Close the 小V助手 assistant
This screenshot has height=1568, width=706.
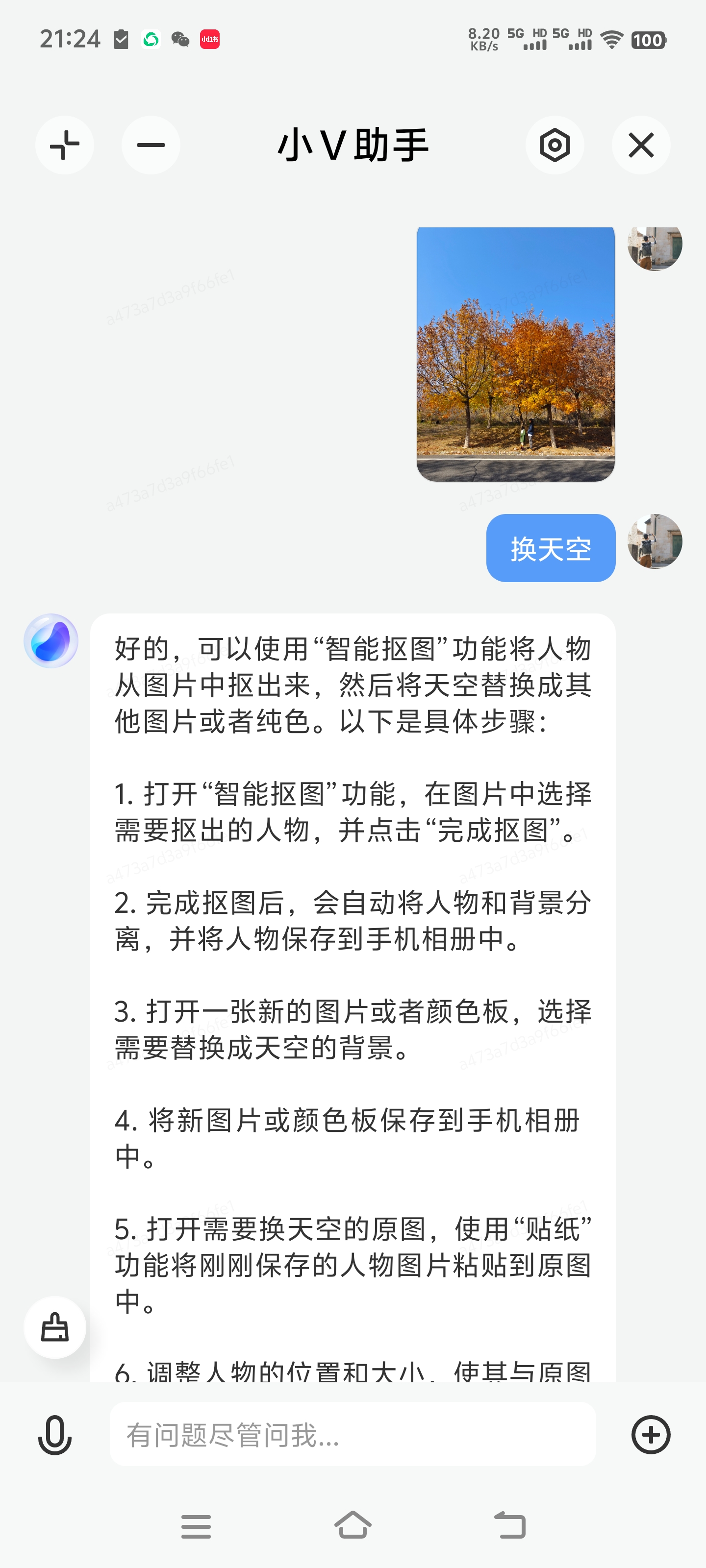pyautogui.click(x=641, y=146)
